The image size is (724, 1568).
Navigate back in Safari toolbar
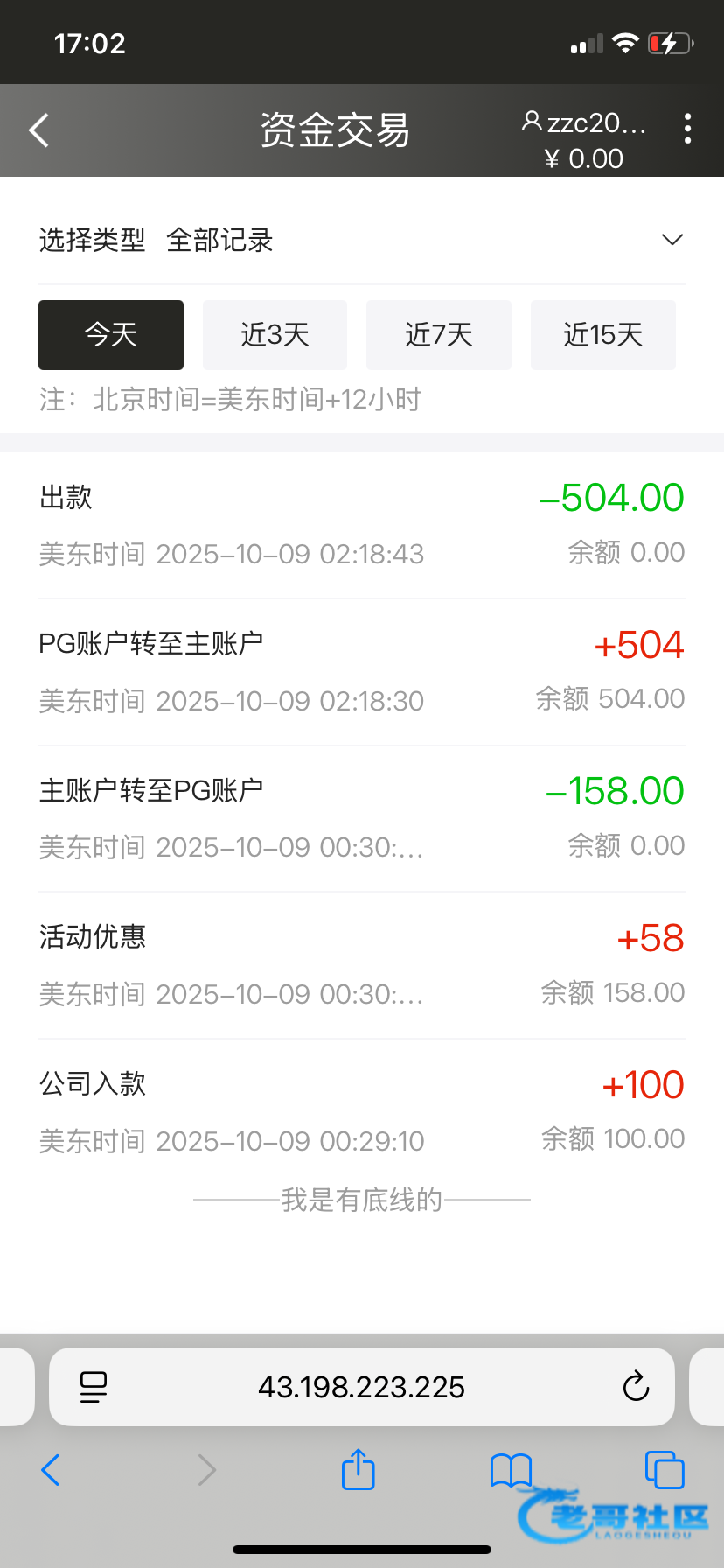click(51, 1470)
